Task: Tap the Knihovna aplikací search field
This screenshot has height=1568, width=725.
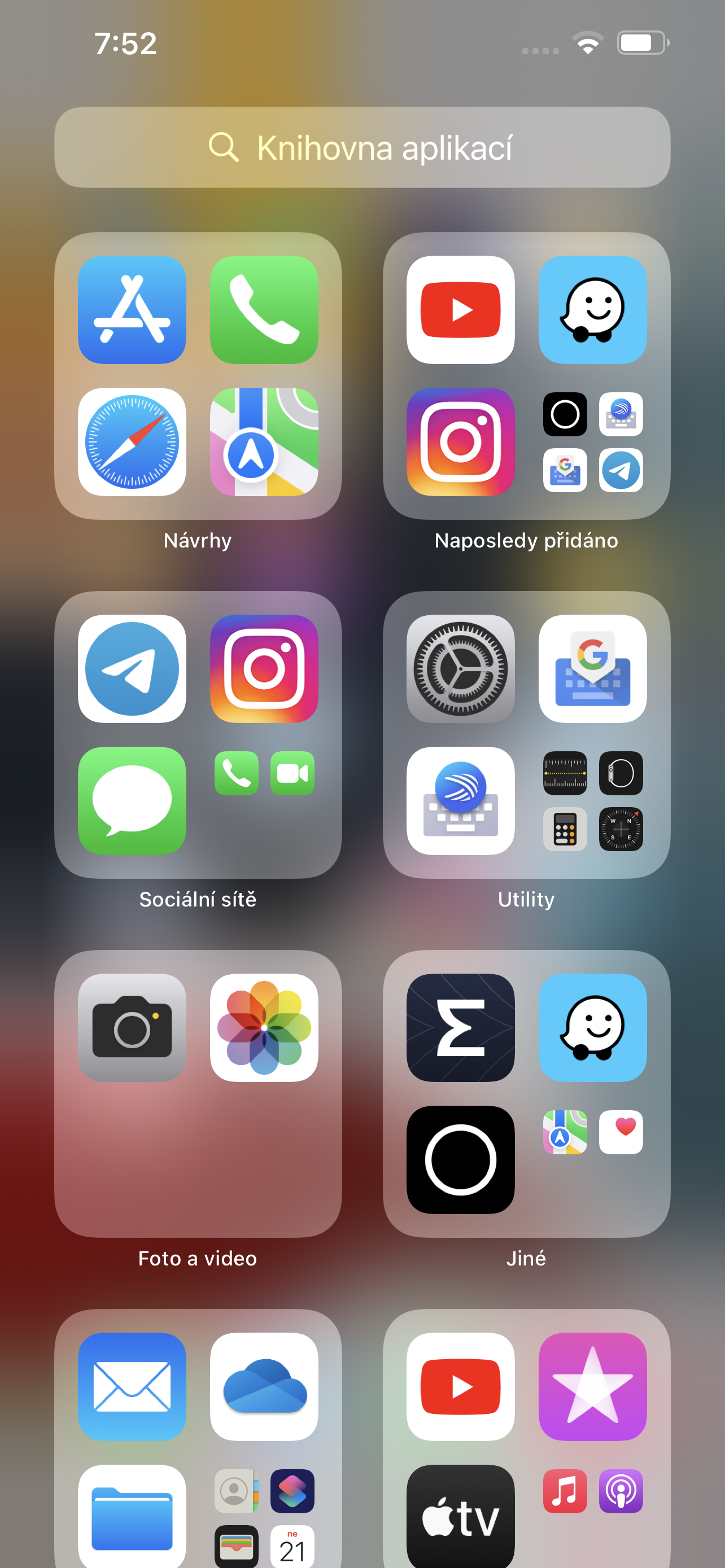Action: point(363,147)
